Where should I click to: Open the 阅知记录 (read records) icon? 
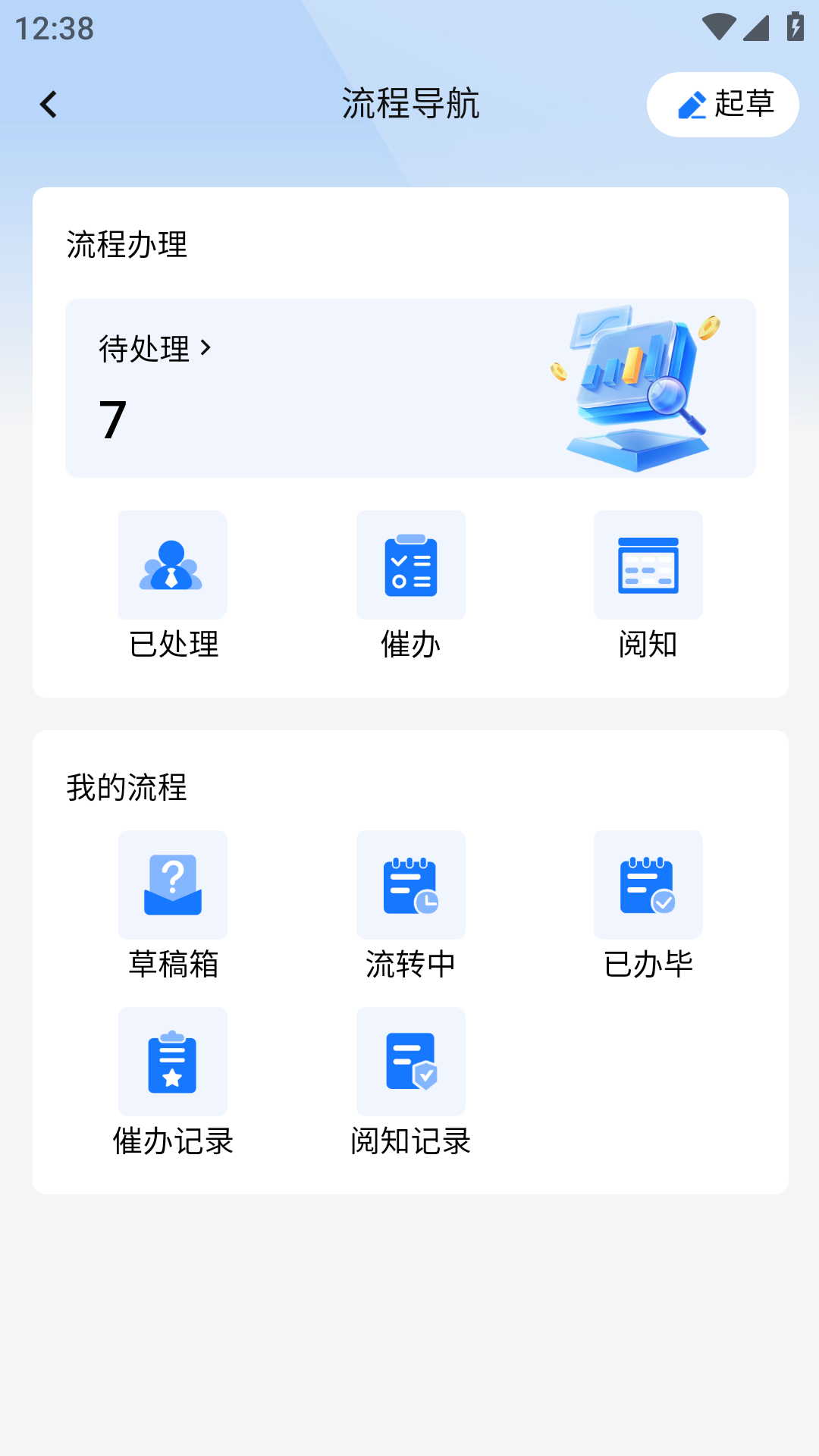409,1062
